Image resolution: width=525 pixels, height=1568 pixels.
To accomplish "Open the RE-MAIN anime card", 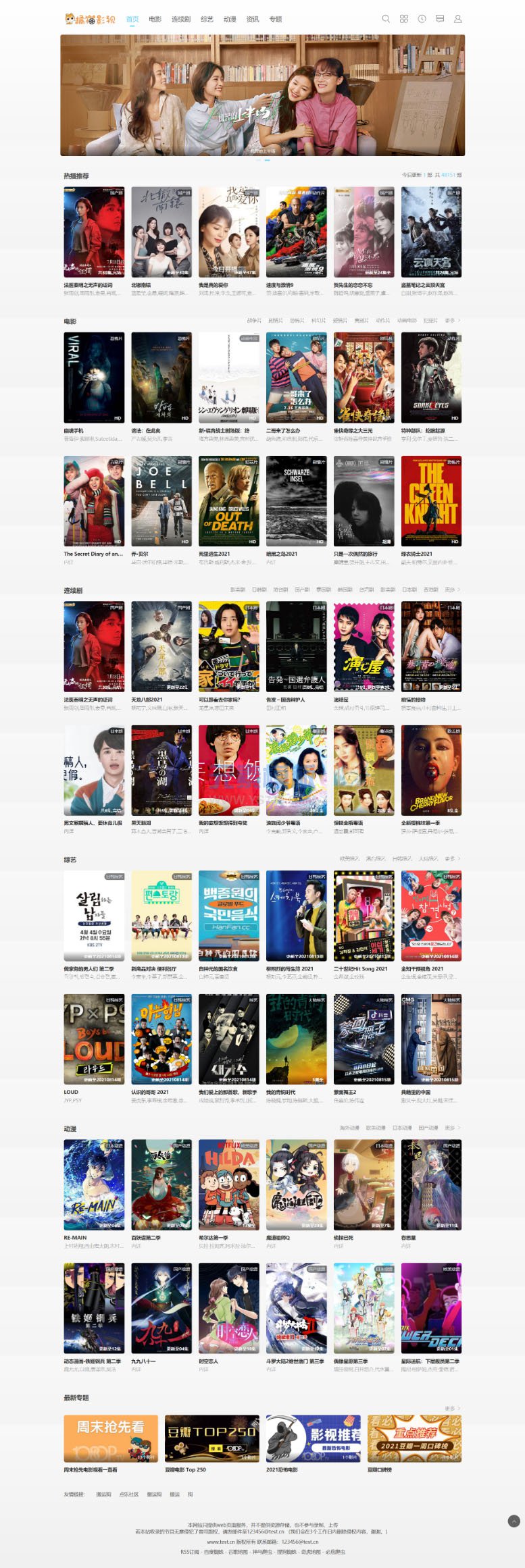I will click(94, 1184).
